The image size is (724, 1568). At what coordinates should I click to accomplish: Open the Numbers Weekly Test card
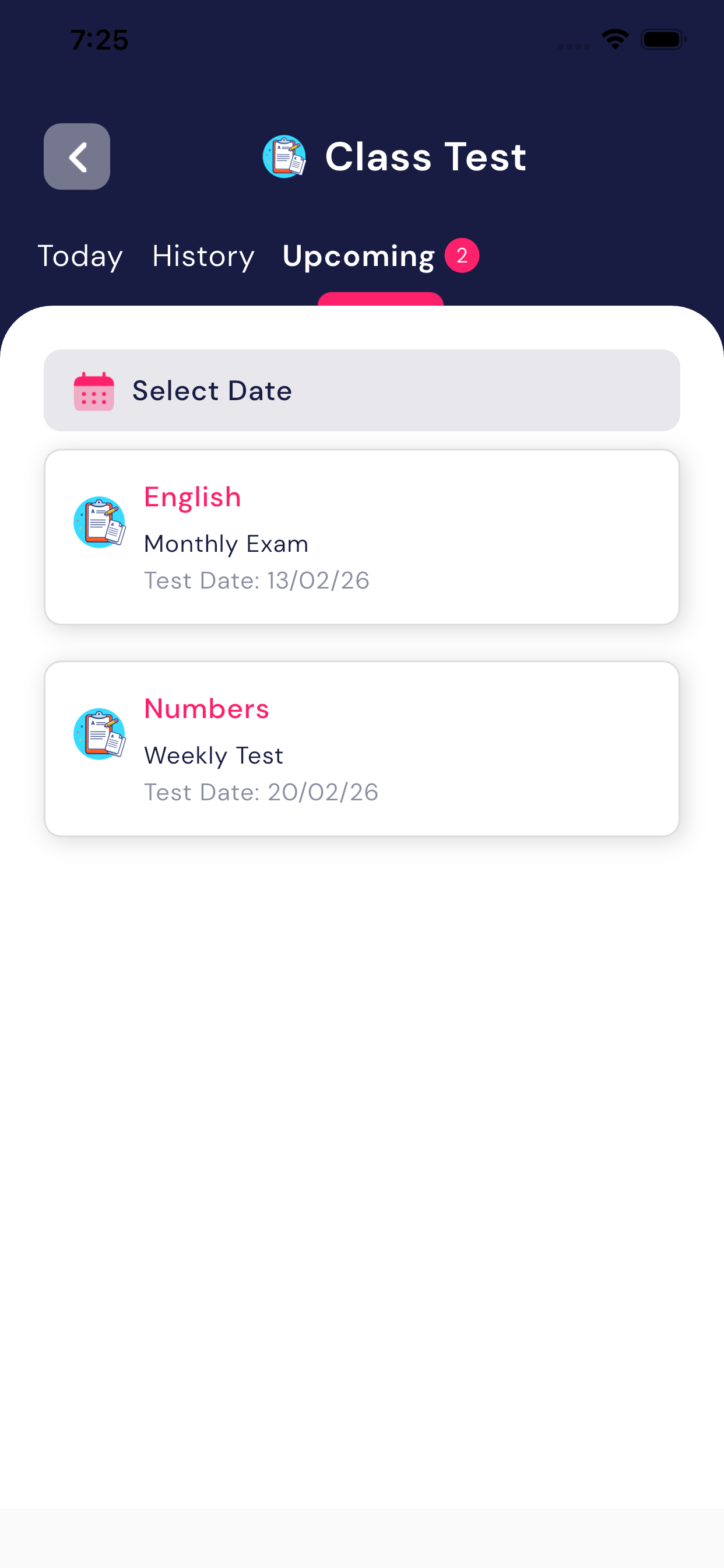pos(361,748)
